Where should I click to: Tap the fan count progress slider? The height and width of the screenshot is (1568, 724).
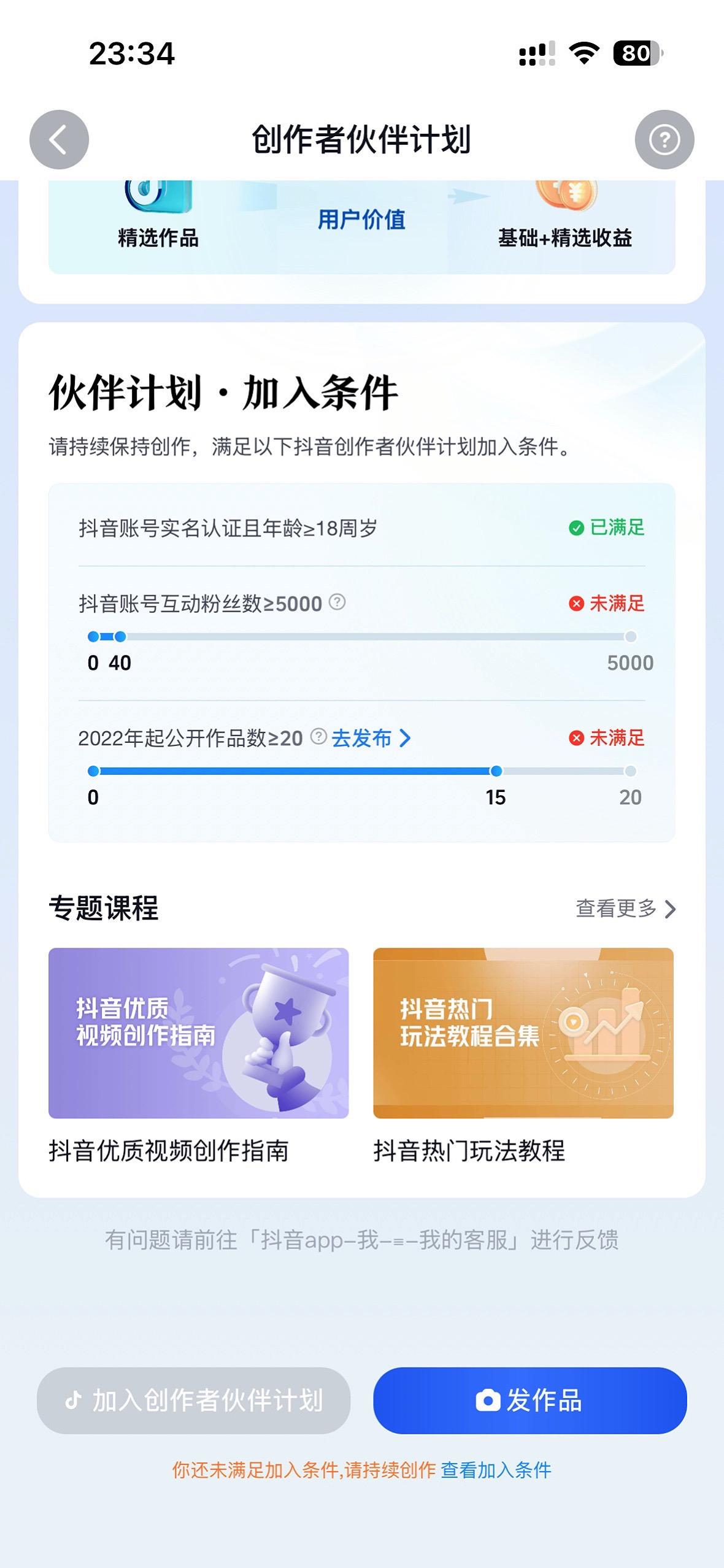pos(120,637)
